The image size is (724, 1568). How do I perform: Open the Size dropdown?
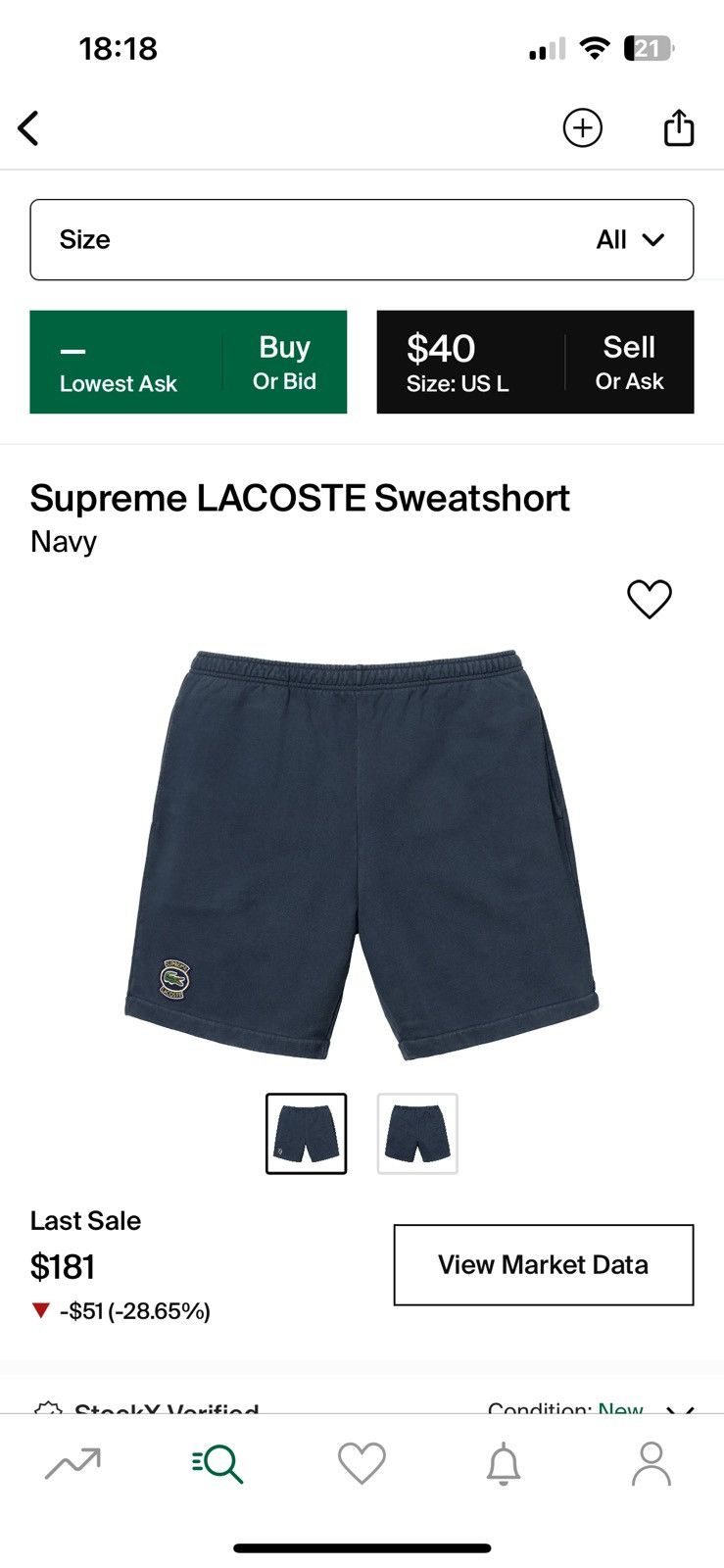click(x=362, y=240)
